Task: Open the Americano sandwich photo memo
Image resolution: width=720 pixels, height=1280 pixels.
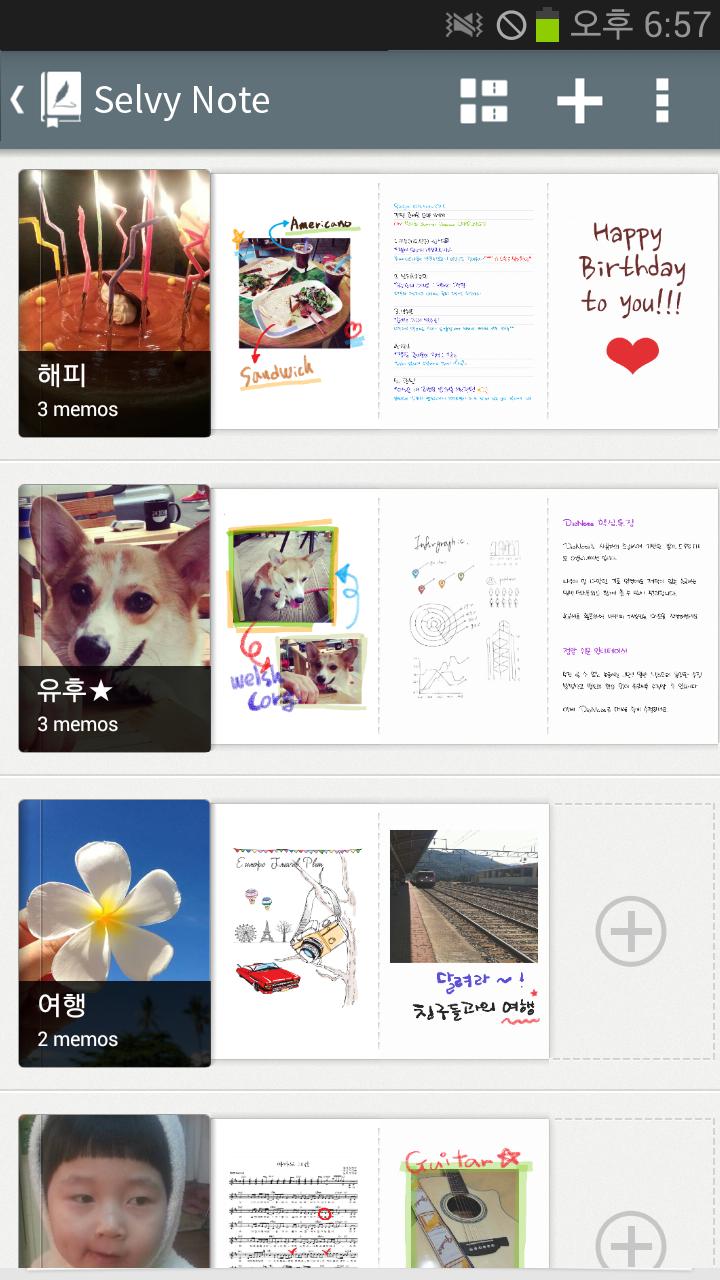Action: pos(296,303)
